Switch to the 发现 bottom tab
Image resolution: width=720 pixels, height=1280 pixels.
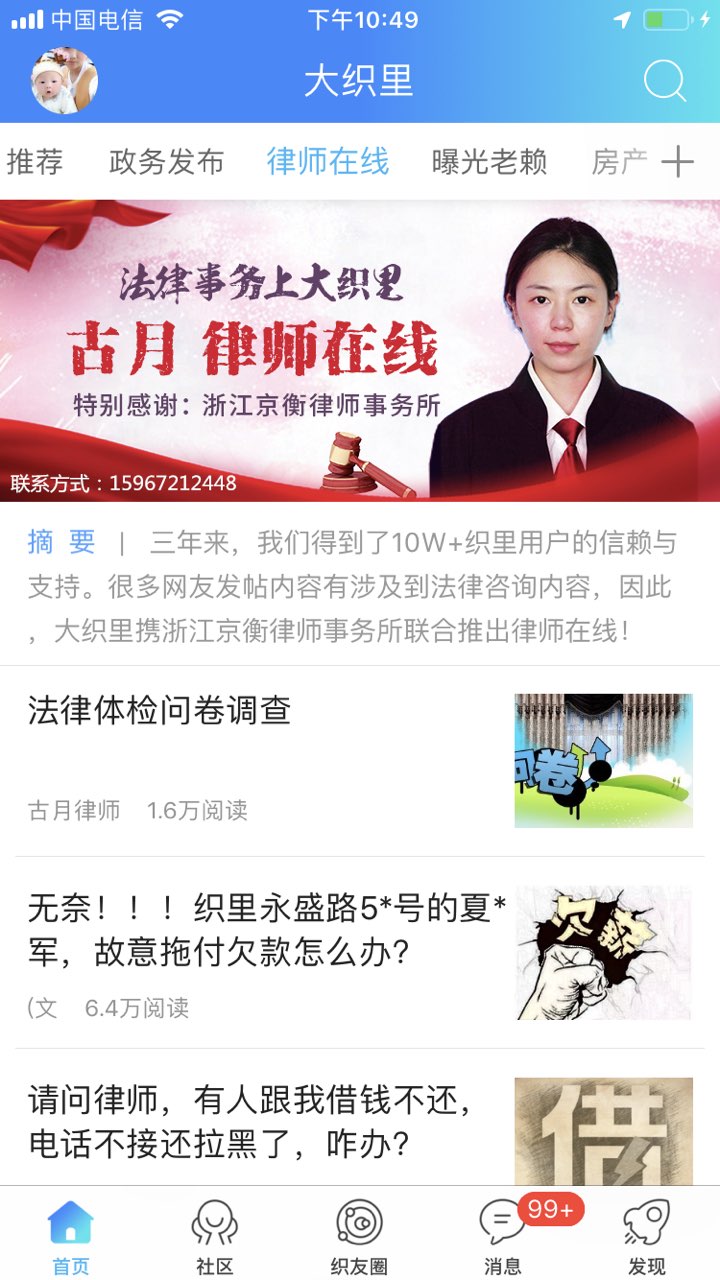[x=647, y=1237]
